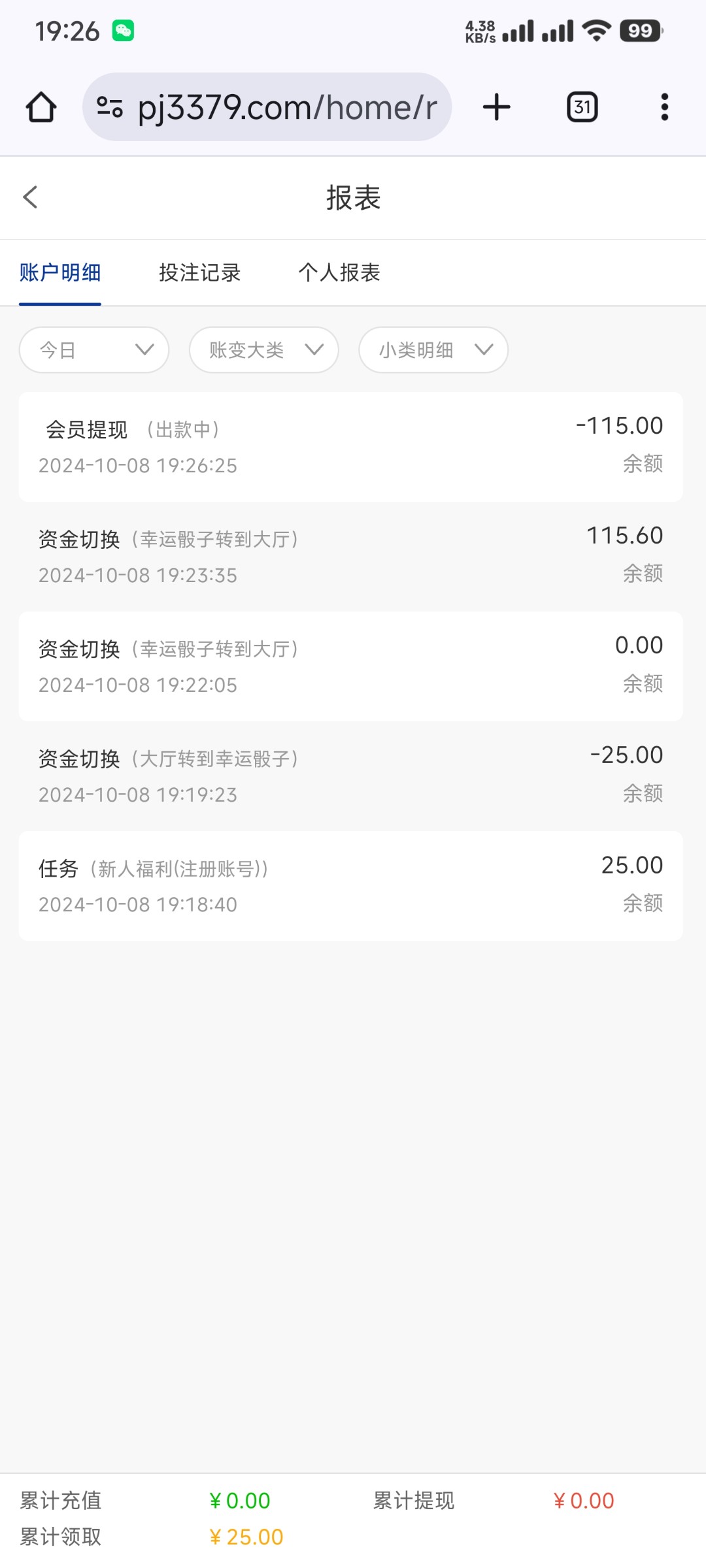The image size is (706, 1568).
Task: Open the 会员提现 (出款中) record
Action: click(351, 447)
